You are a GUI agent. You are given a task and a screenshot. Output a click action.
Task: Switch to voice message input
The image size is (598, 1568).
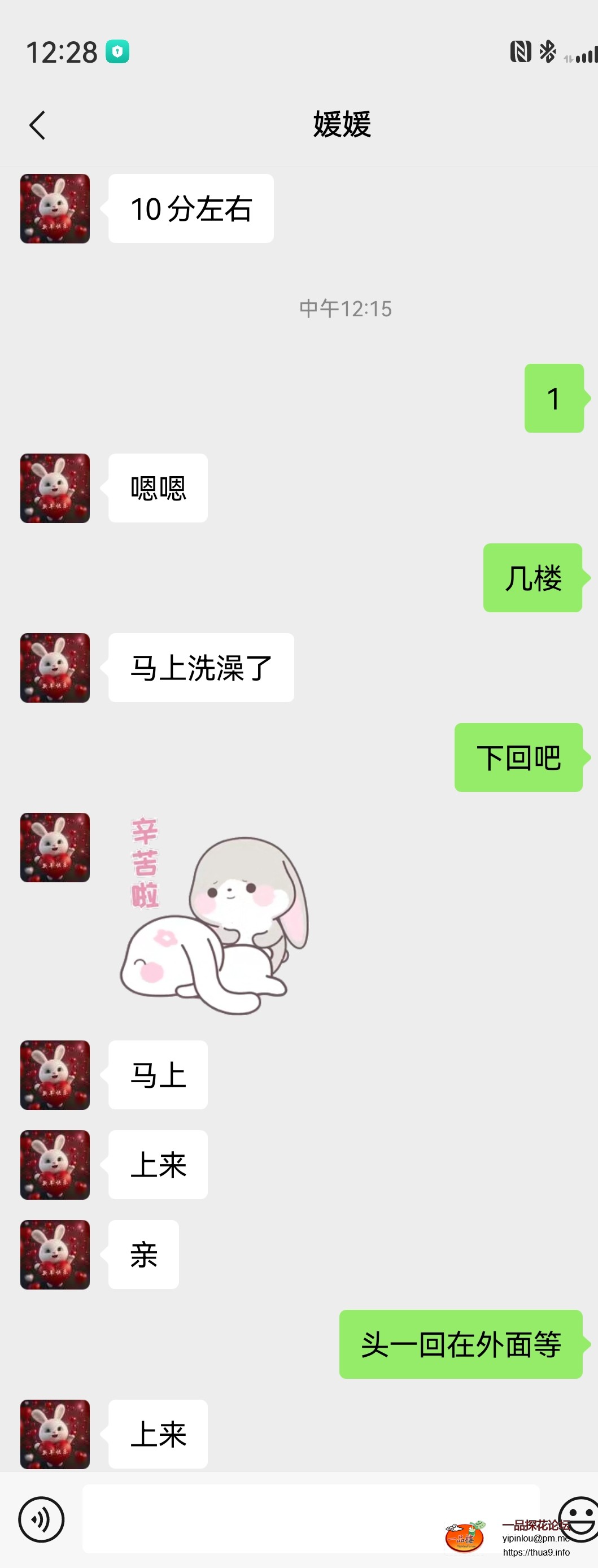pyautogui.click(x=41, y=1519)
